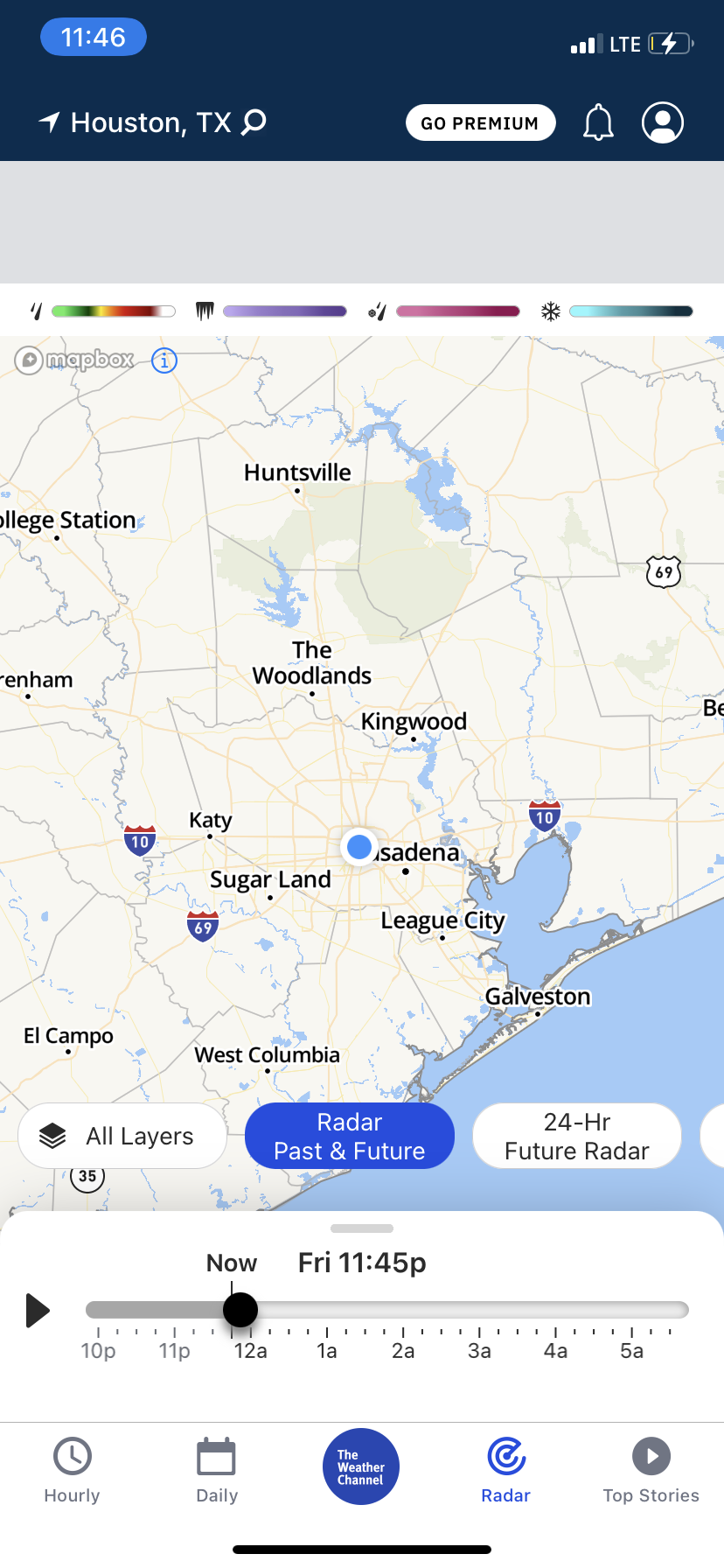Switch to the Hourly tab
Screen dimensions: 724x1568
[72, 1470]
